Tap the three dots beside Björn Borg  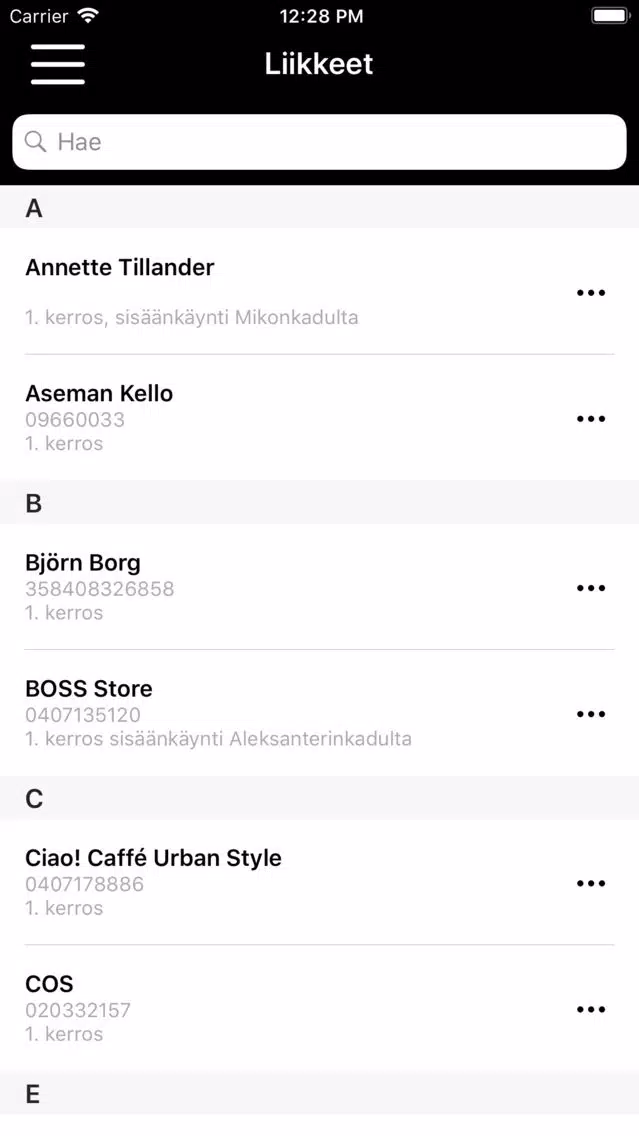[x=590, y=588]
